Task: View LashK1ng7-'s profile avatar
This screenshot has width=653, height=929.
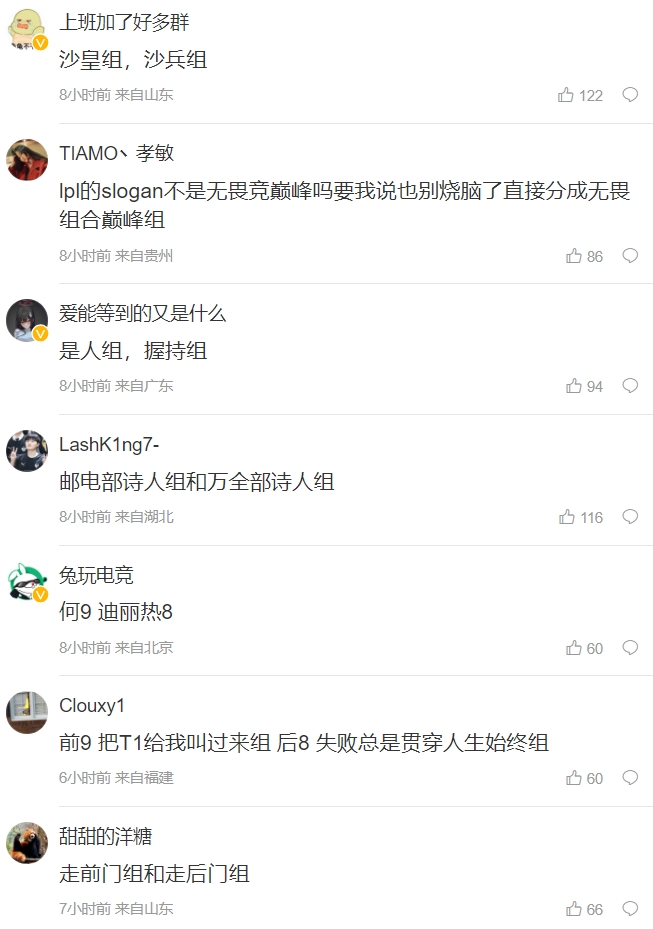Action: [x=27, y=451]
